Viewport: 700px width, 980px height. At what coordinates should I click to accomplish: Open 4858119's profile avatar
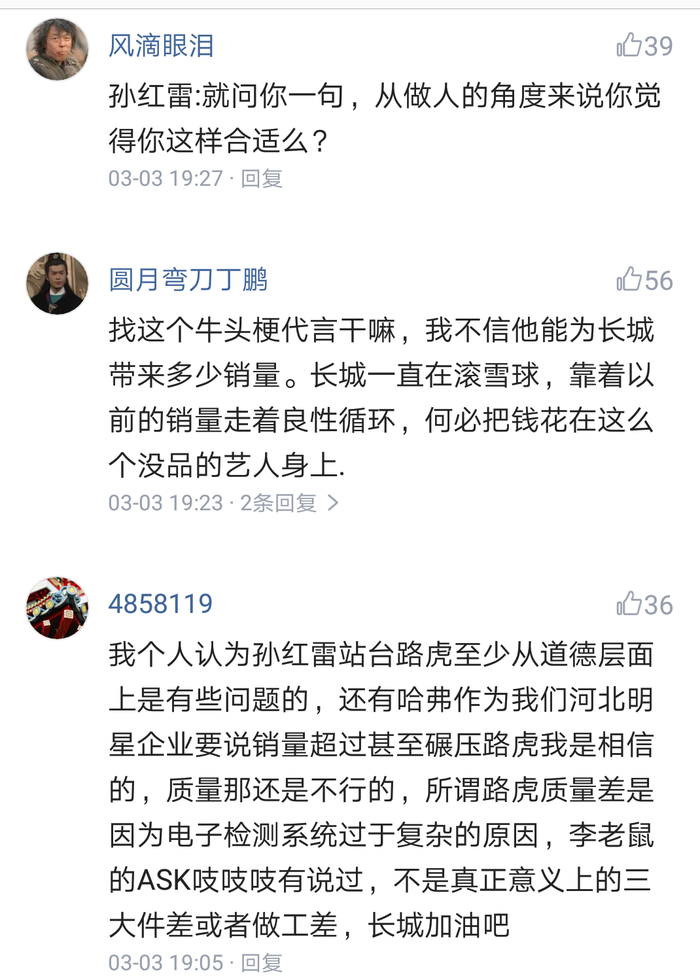click(x=57, y=608)
